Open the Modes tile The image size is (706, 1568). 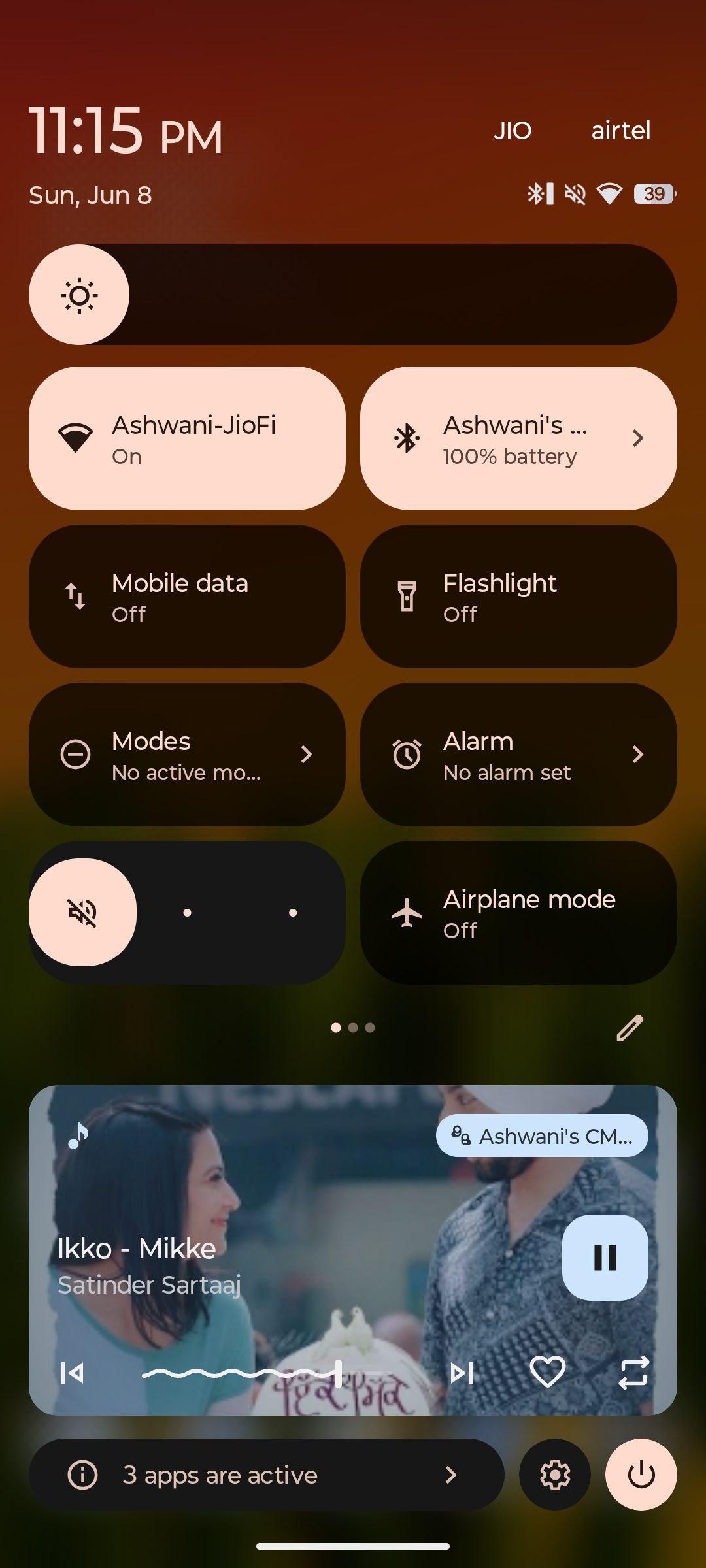187,755
